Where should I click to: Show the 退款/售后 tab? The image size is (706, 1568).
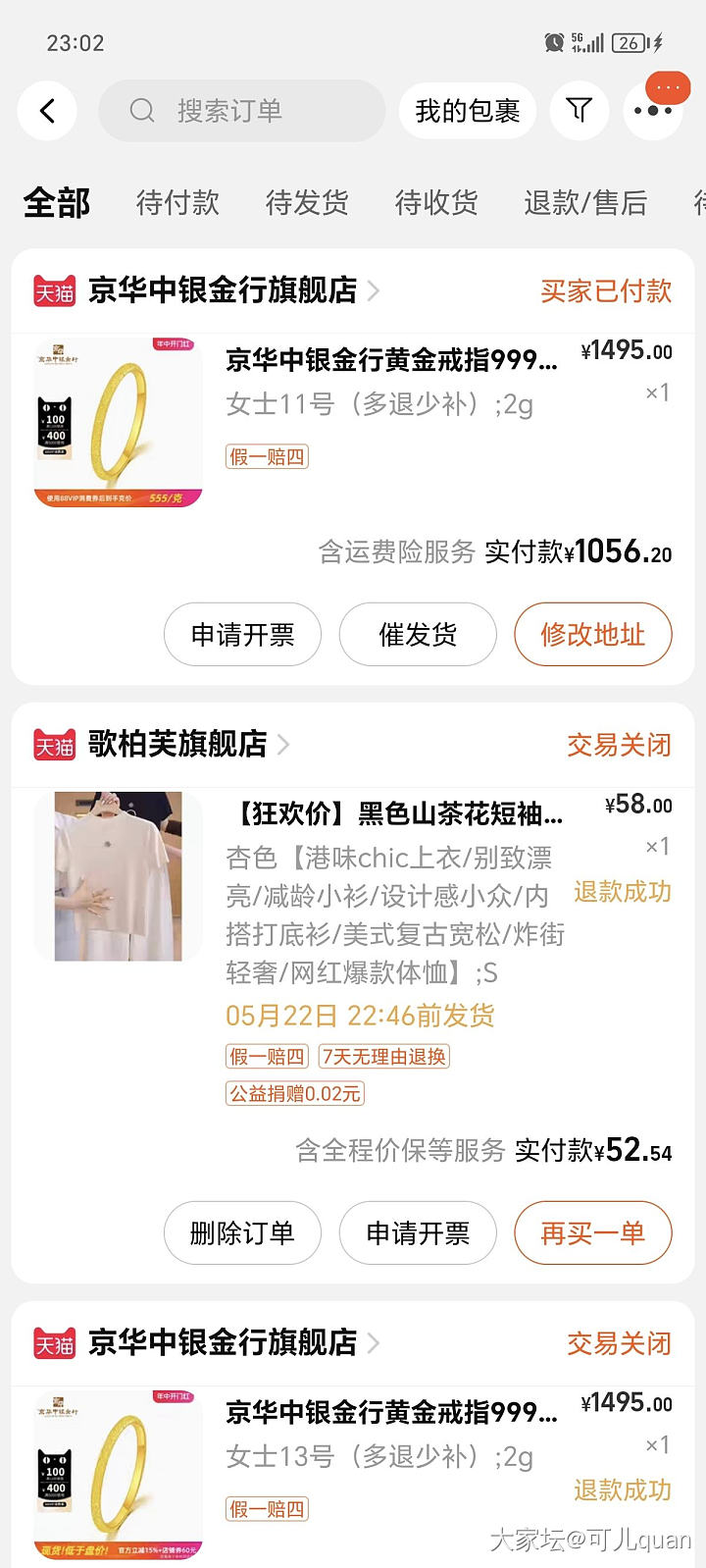point(585,203)
